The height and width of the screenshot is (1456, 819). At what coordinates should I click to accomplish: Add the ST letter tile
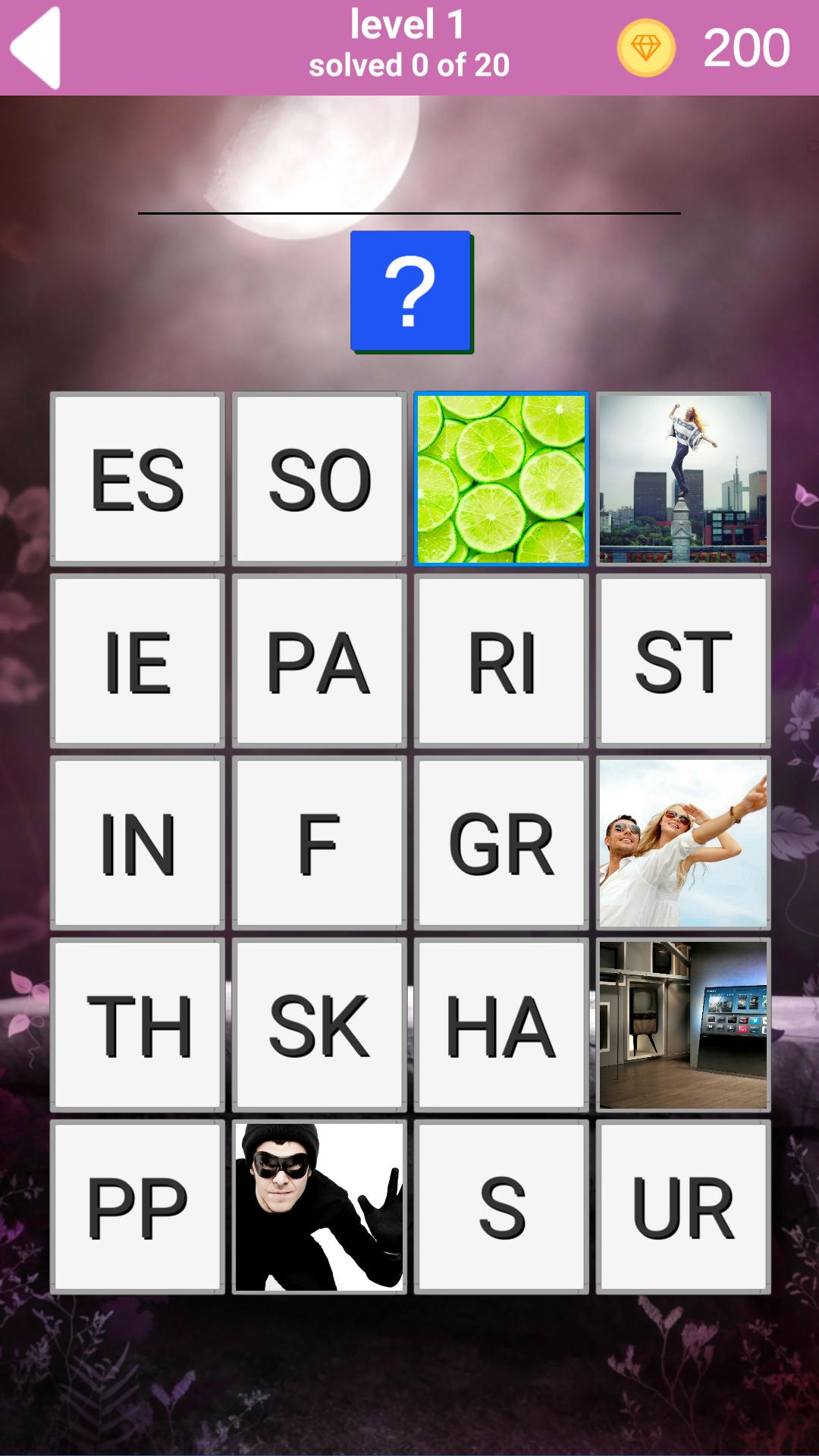pos(683,661)
